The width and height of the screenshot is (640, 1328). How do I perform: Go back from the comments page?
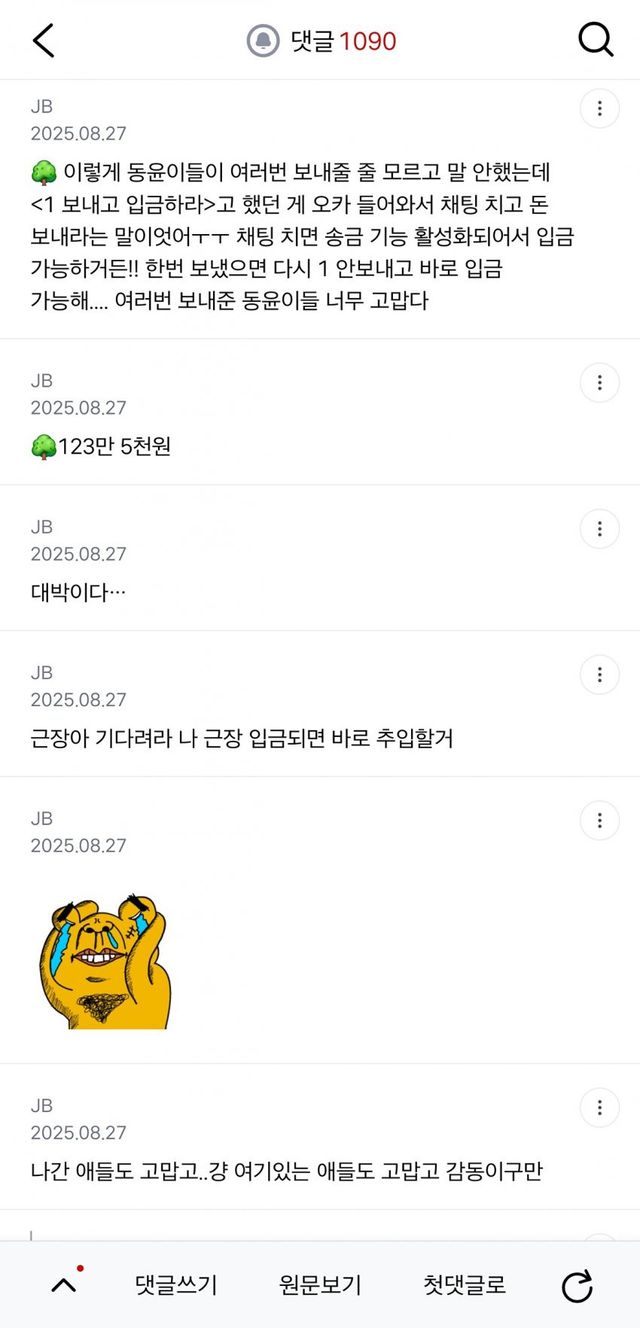point(44,40)
